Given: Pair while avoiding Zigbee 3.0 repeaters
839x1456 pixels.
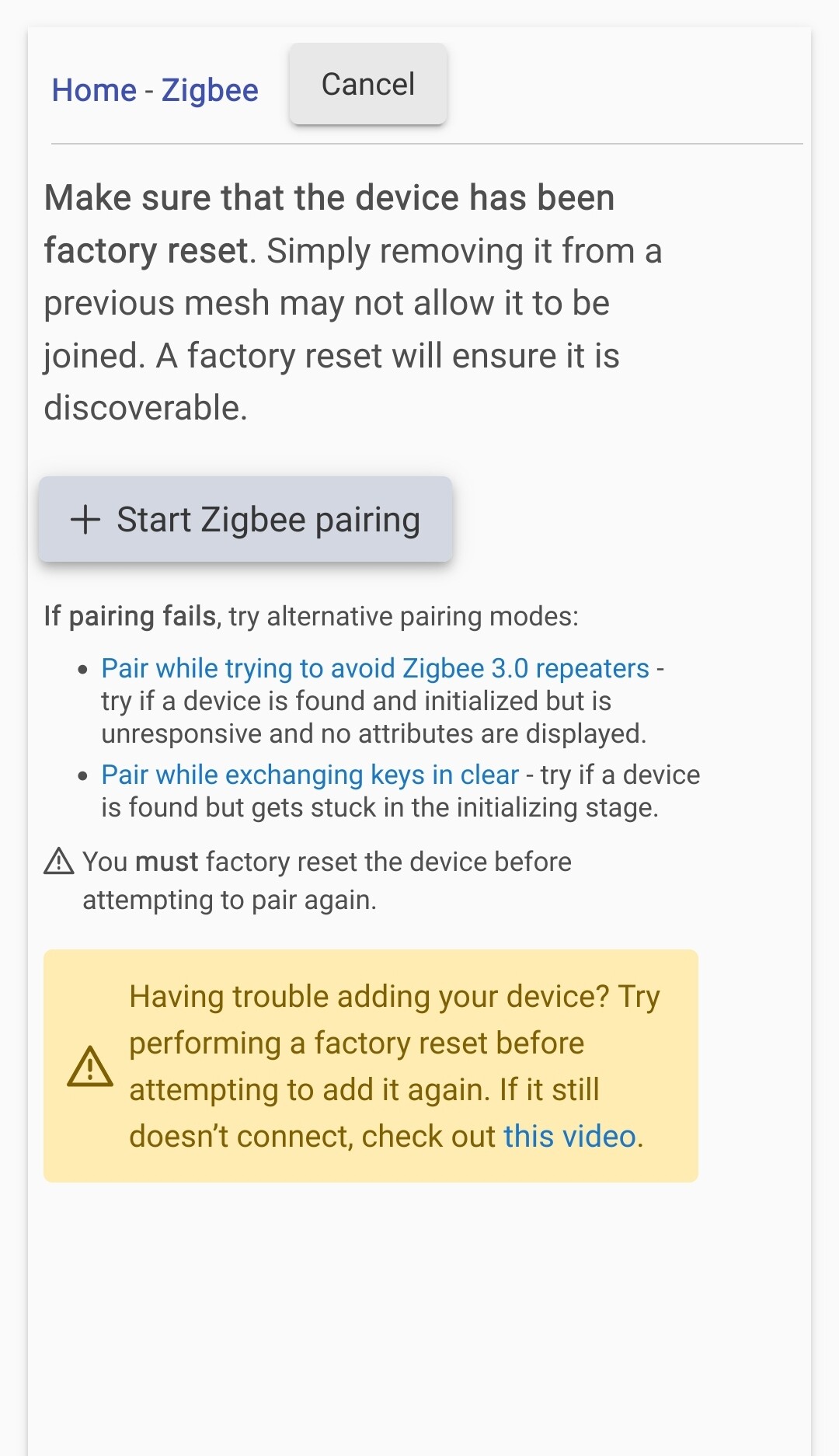Looking at the screenshot, I should click(x=375, y=668).
